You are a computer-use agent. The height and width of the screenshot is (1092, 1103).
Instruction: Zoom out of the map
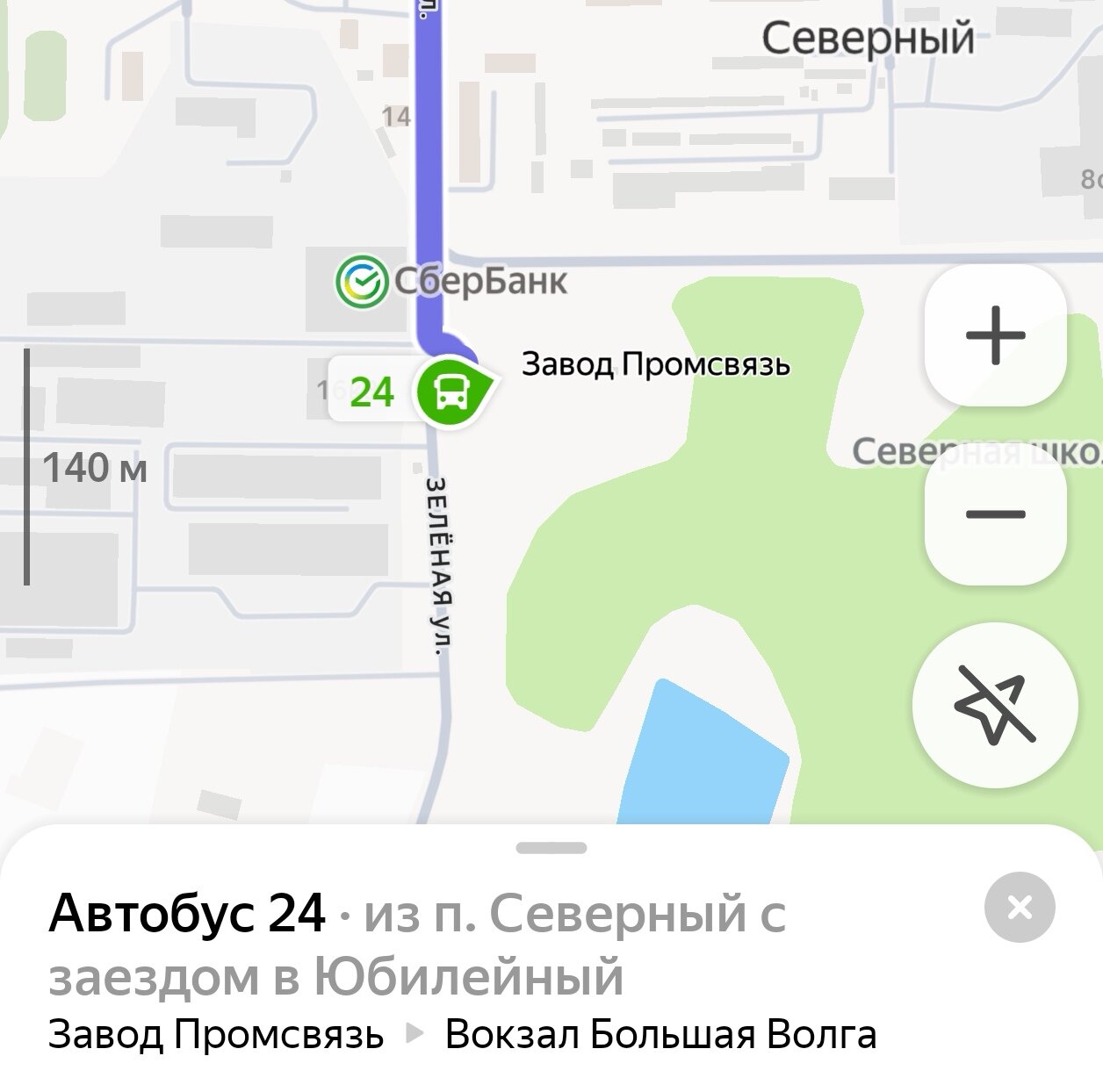click(995, 514)
